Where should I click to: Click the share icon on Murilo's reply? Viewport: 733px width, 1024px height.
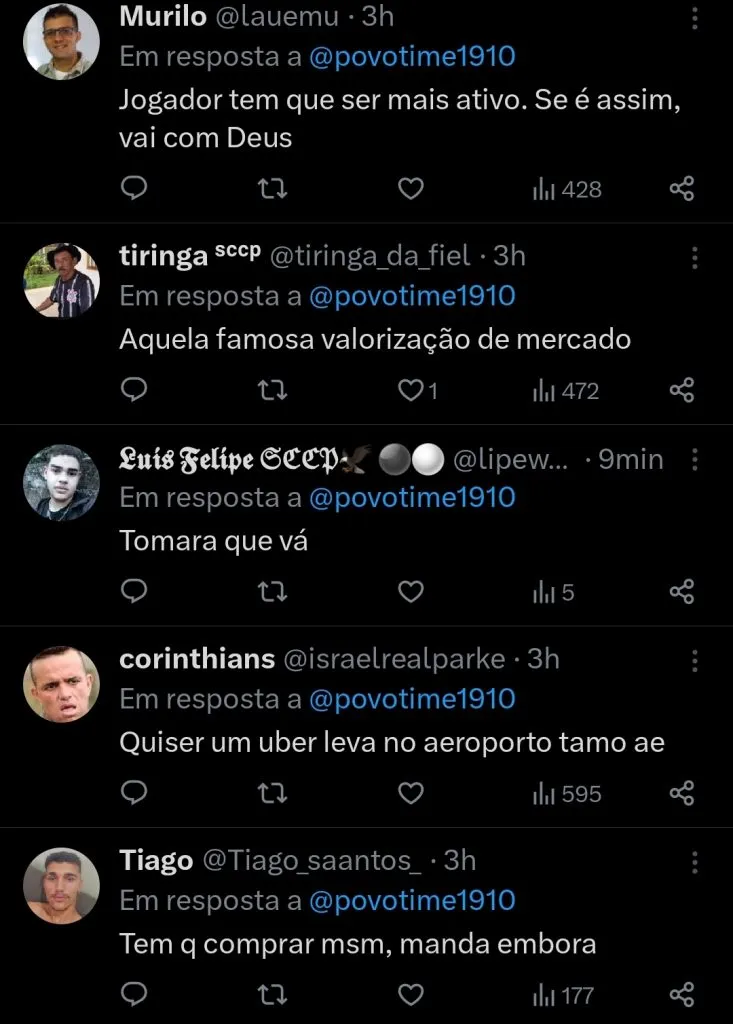(682, 188)
